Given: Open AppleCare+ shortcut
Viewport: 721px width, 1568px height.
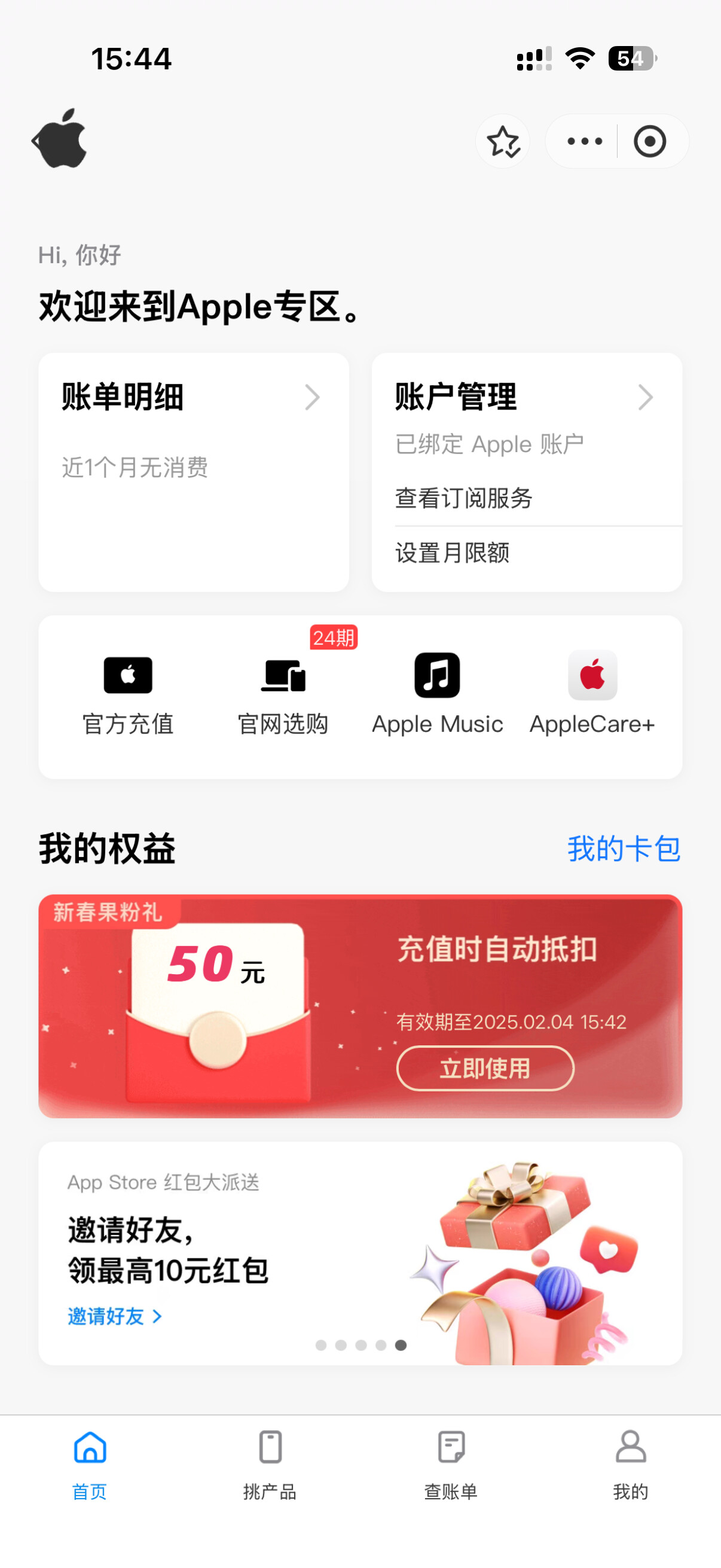Looking at the screenshot, I should pos(592,695).
